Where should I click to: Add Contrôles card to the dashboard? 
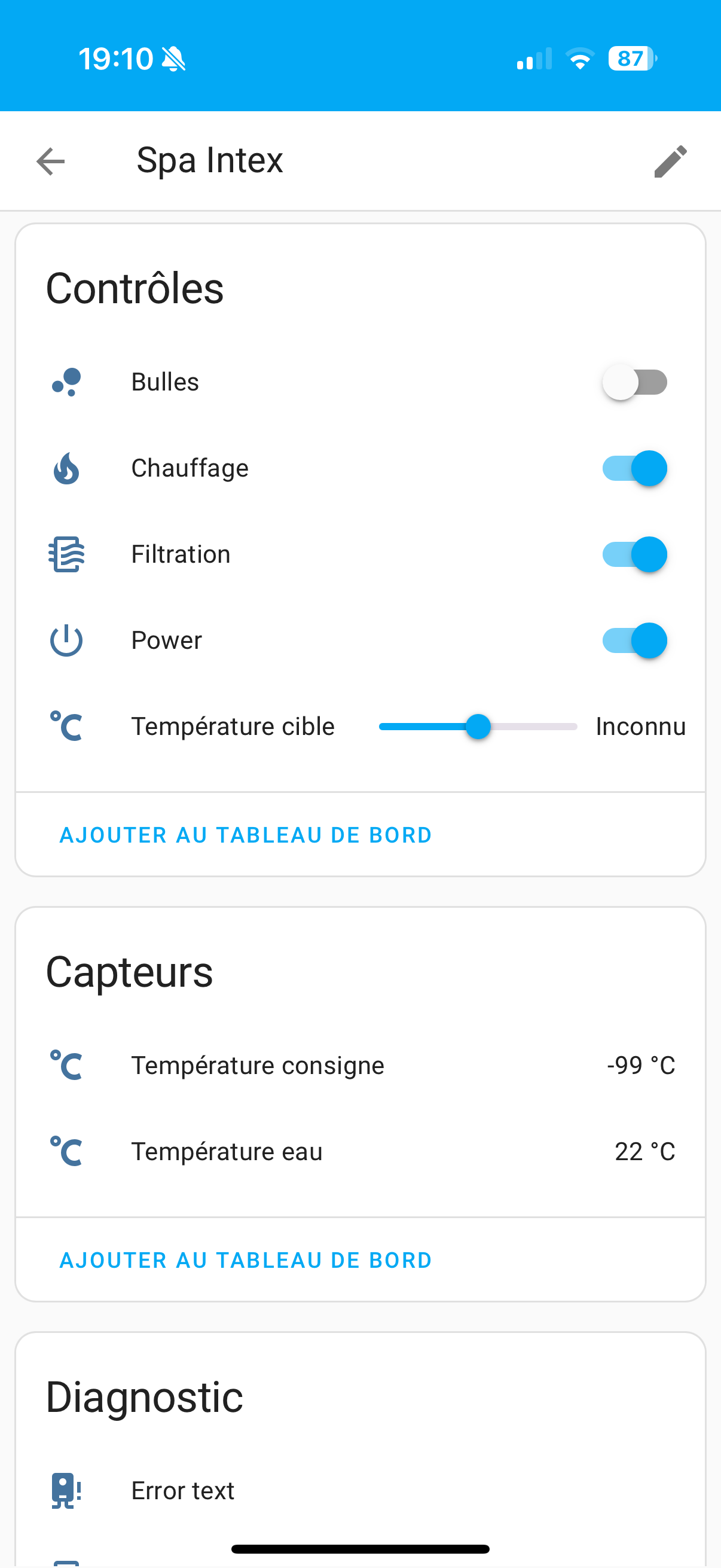(x=245, y=835)
